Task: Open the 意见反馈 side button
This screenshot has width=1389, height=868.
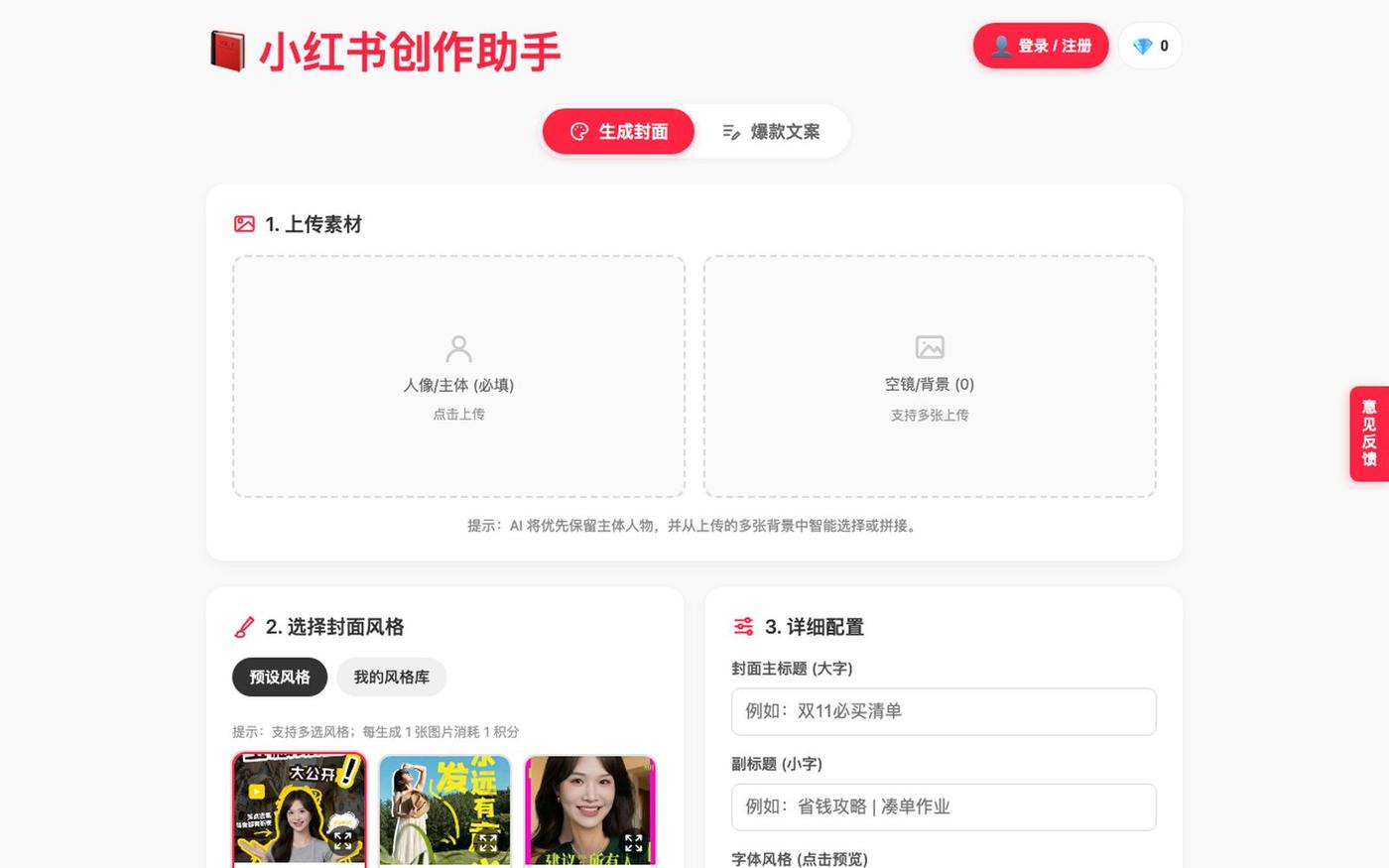Action: pyautogui.click(x=1369, y=434)
